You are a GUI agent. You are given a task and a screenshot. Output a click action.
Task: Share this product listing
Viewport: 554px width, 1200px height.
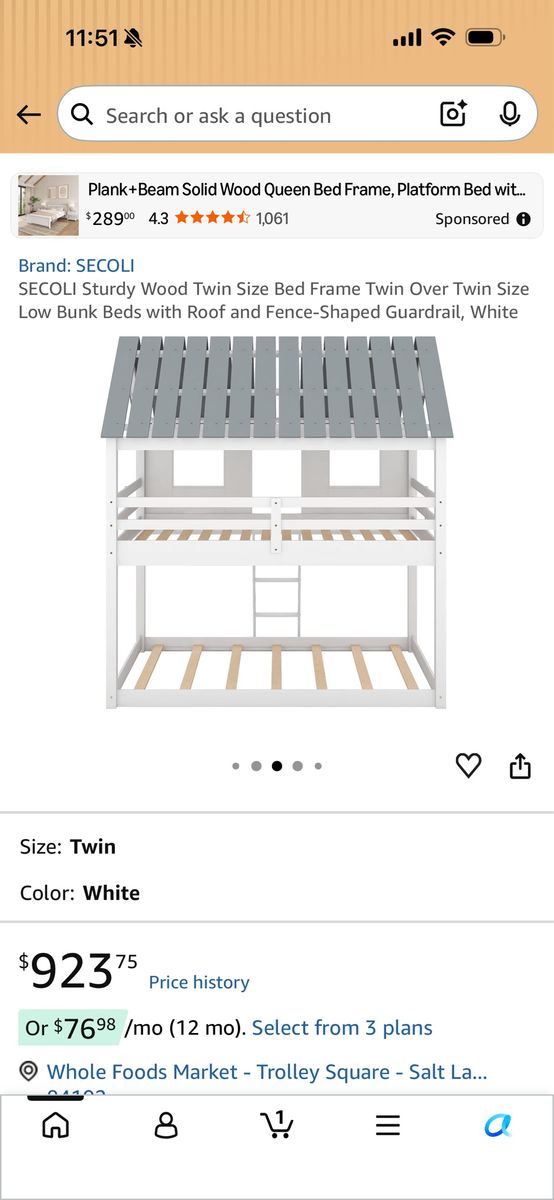coord(520,766)
